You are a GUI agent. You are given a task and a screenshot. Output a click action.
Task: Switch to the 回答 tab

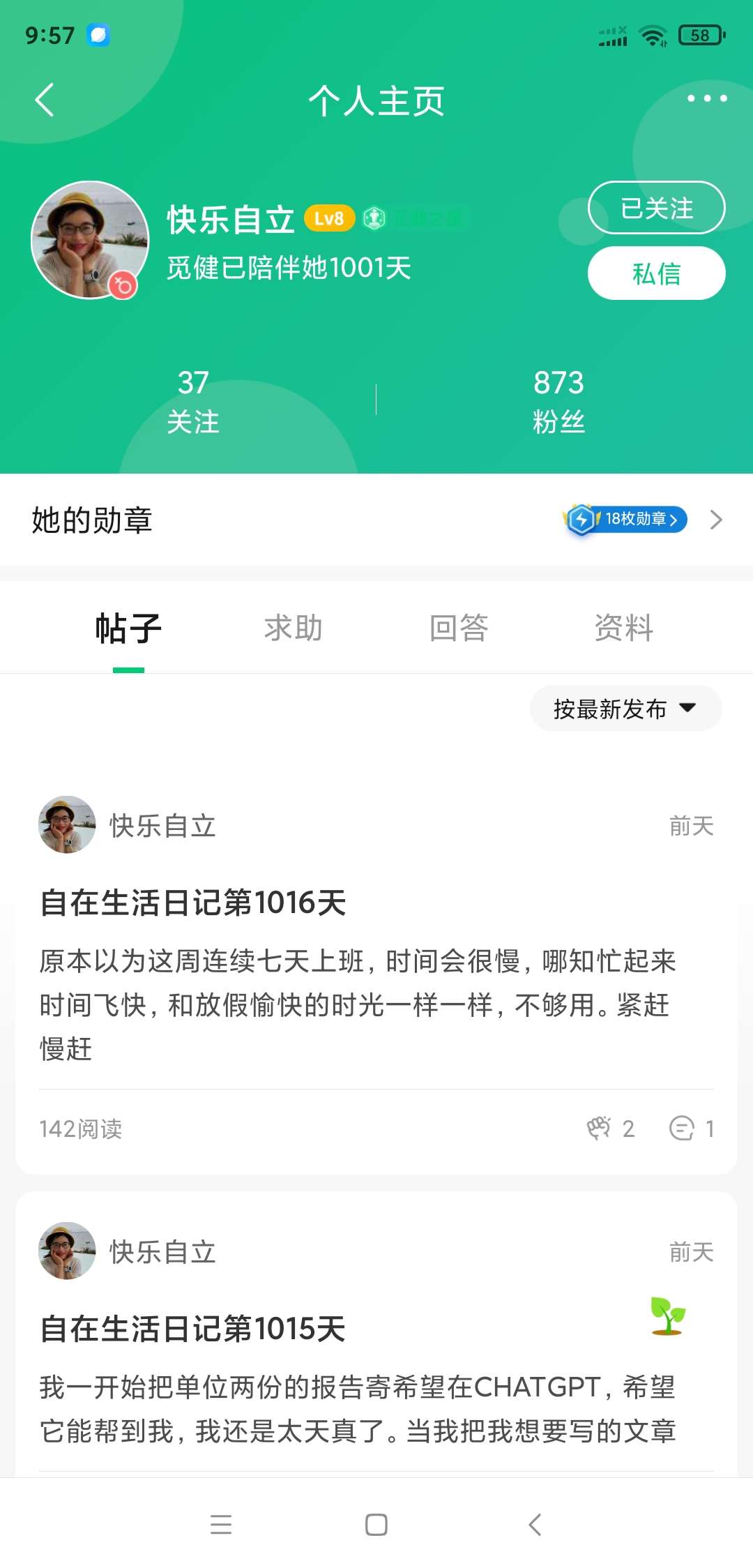459,628
